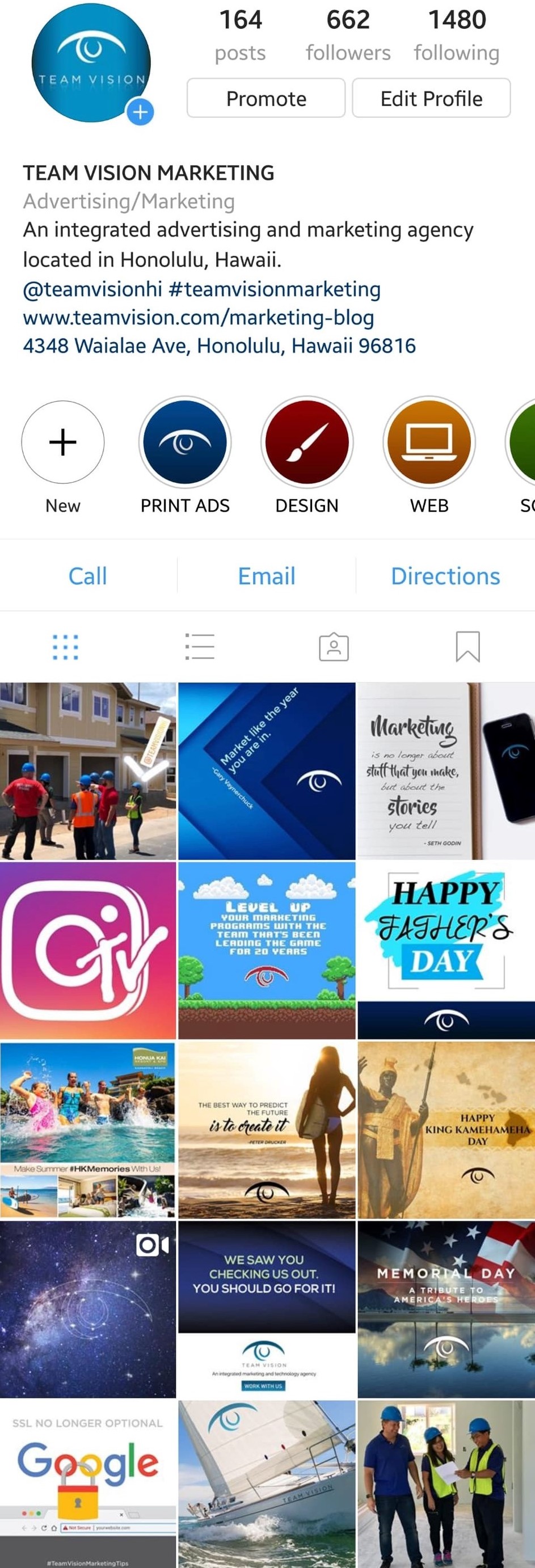
Task: Switch to grid view tab
Action: click(66, 647)
